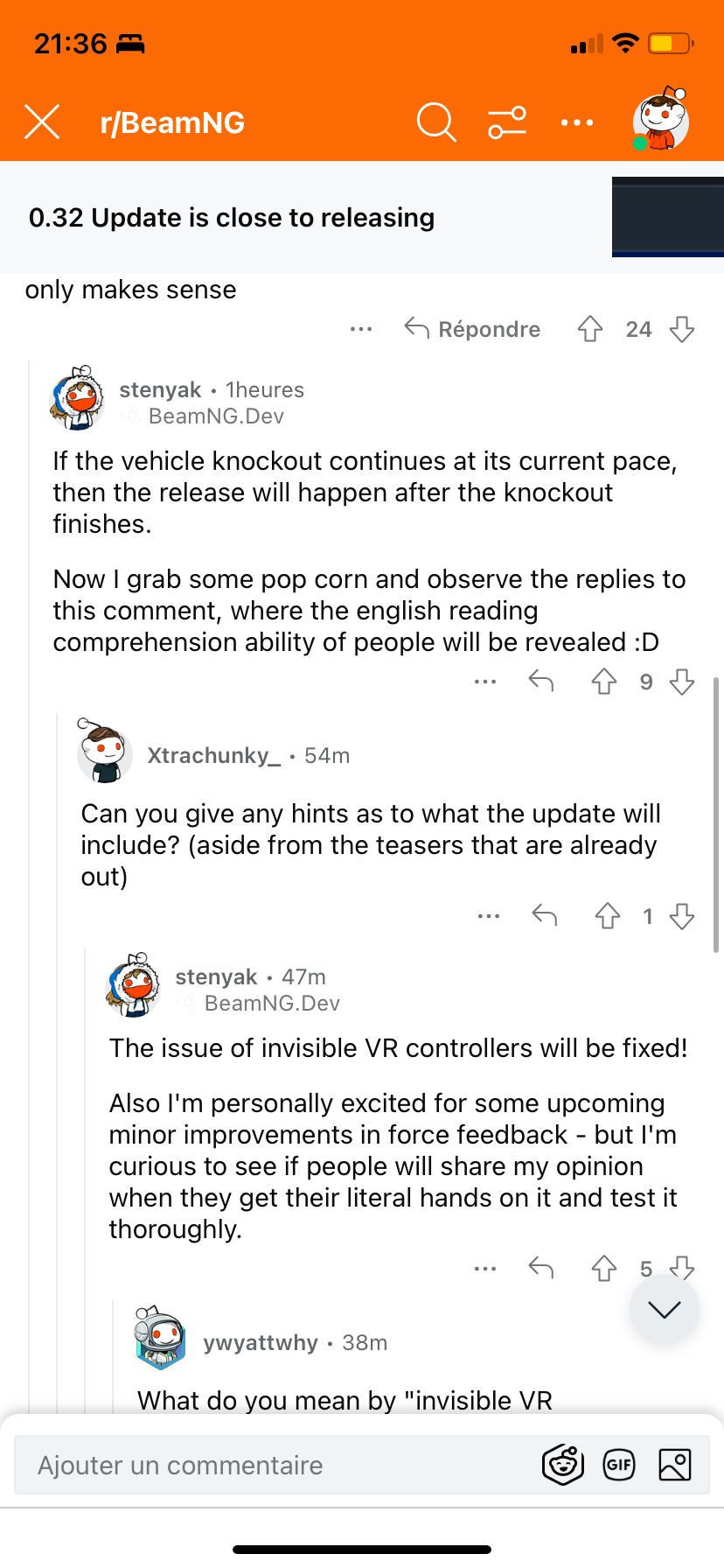Viewport: 724px width, 1568px height.
Task: Open search in r/BeamNG
Action: click(436, 122)
